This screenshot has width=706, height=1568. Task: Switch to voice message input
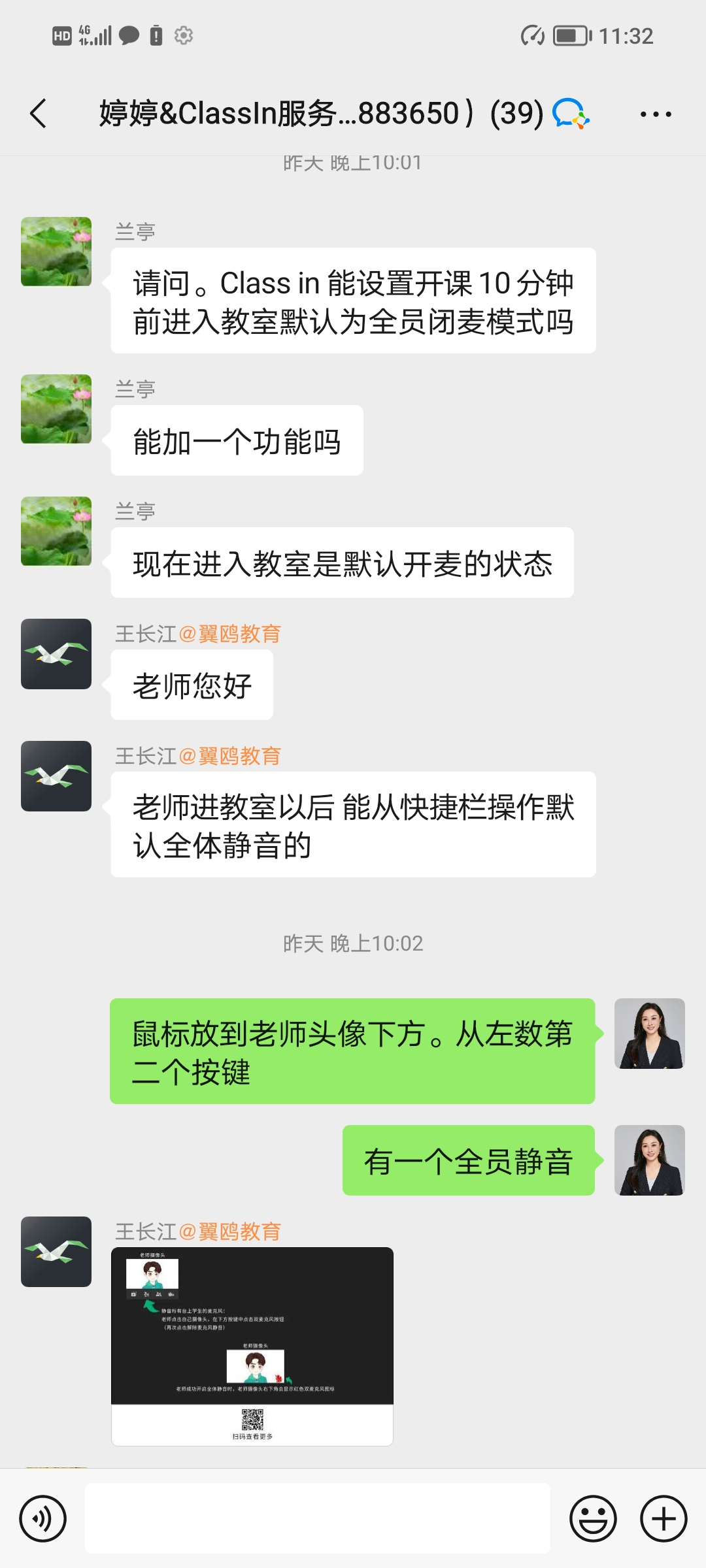[x=42, y=1518]
